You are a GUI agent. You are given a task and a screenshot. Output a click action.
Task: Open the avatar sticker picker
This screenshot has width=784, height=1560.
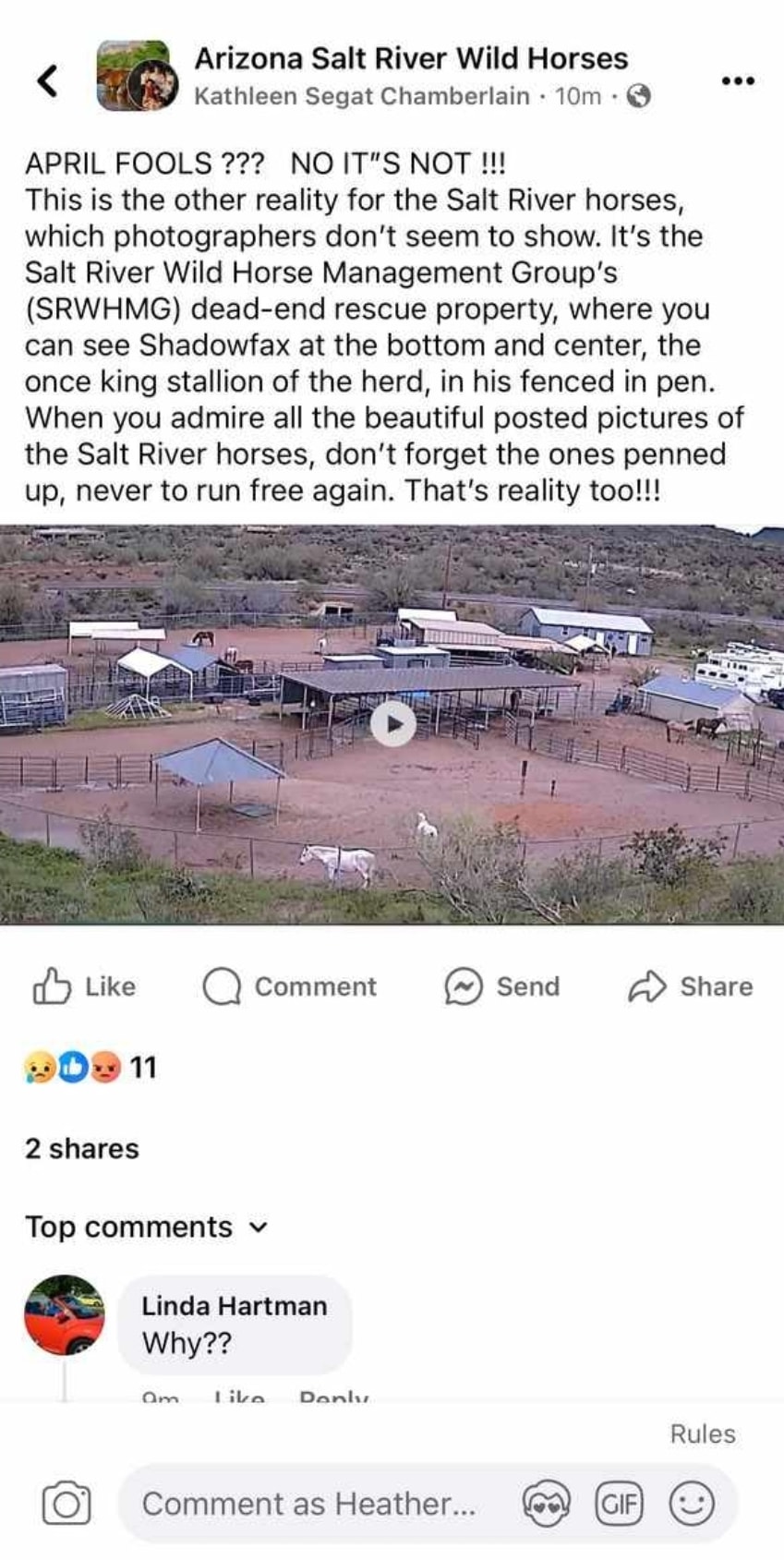547,1504
